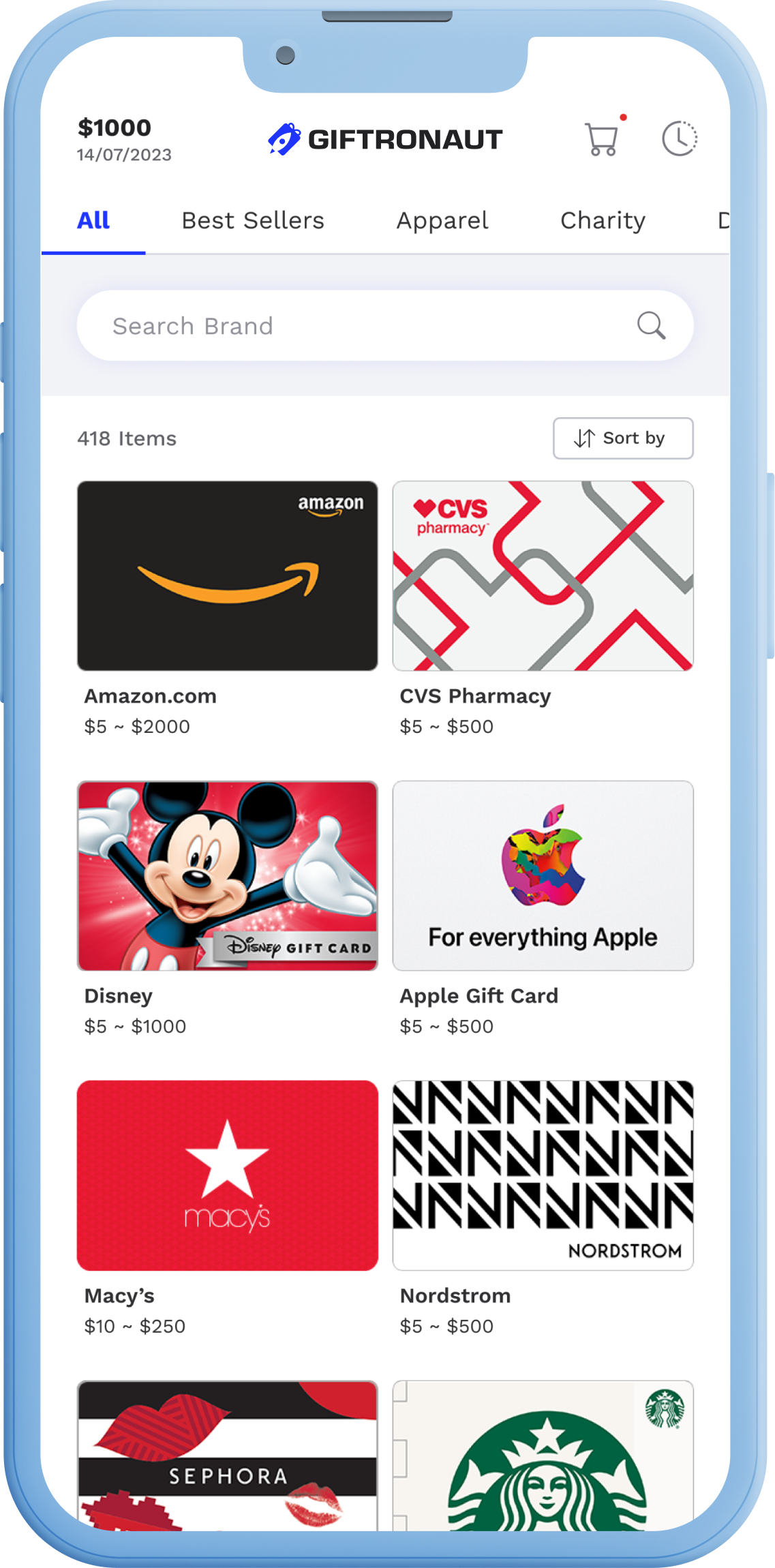
Task: Open the shopping cart
Action: coord(602,139)
